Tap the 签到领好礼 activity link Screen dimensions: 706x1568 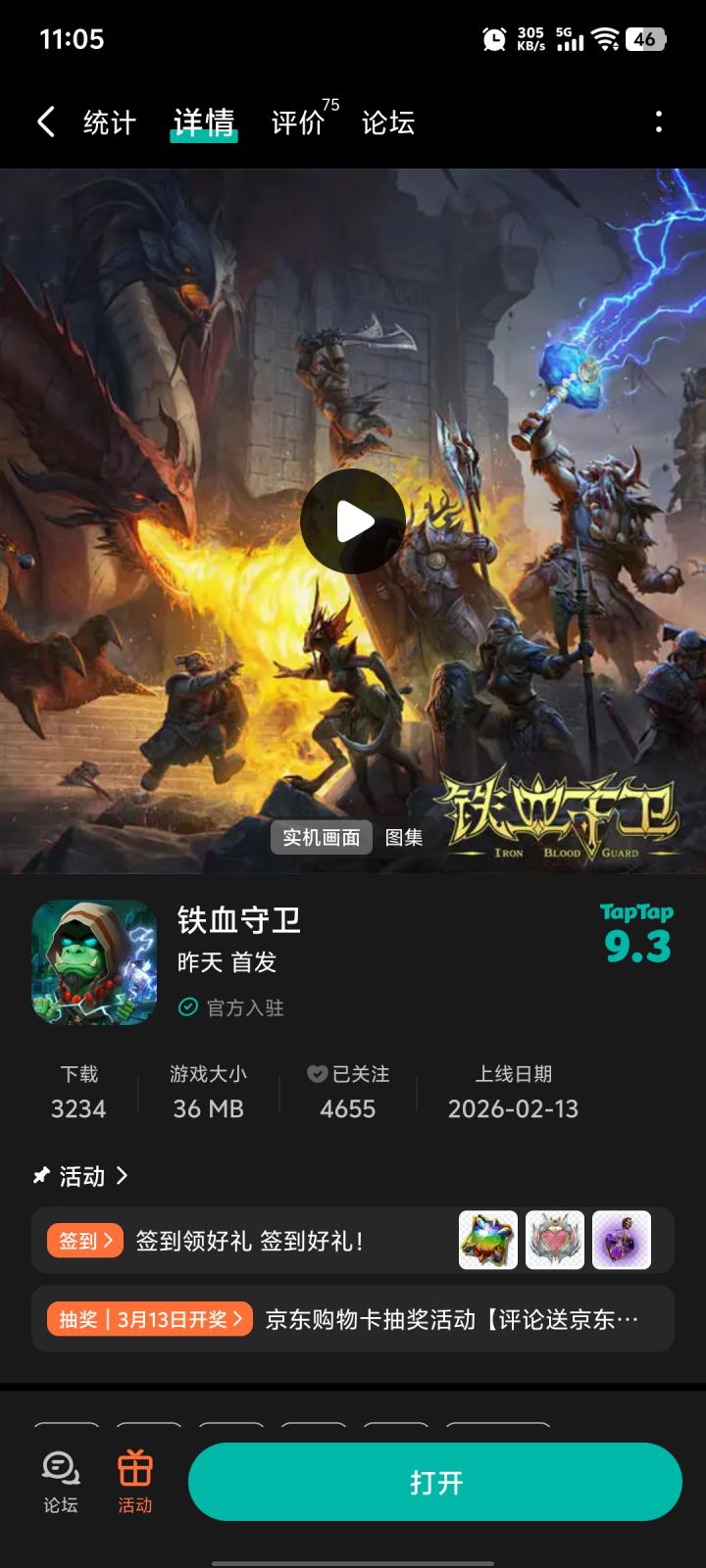coord(255,1240)
